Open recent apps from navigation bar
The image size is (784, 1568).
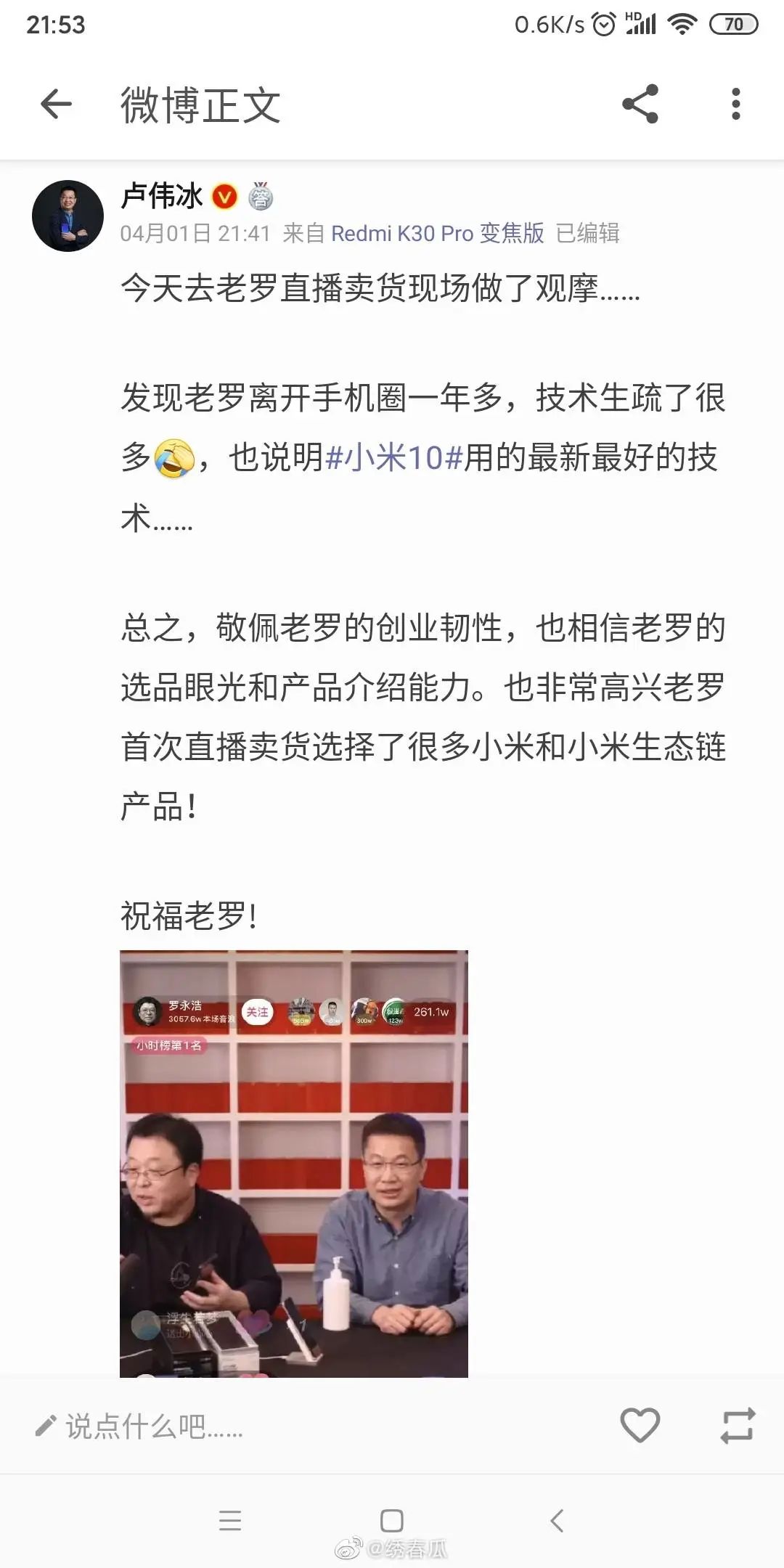pos(230,1520)
